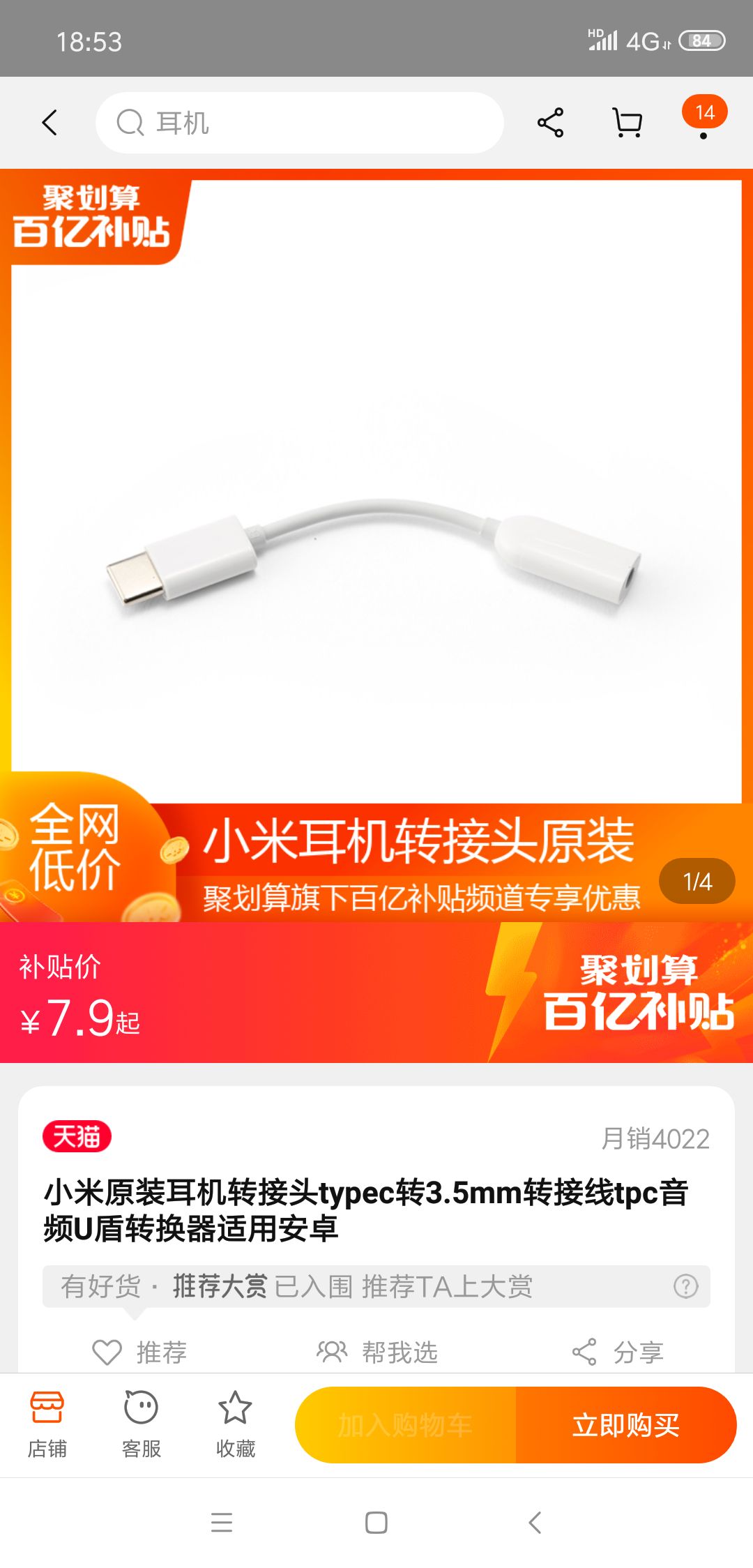The height and width of the screenshot is (1568, 753).
Task: Open the share options via share icon
Action: [x=551, y=122]
